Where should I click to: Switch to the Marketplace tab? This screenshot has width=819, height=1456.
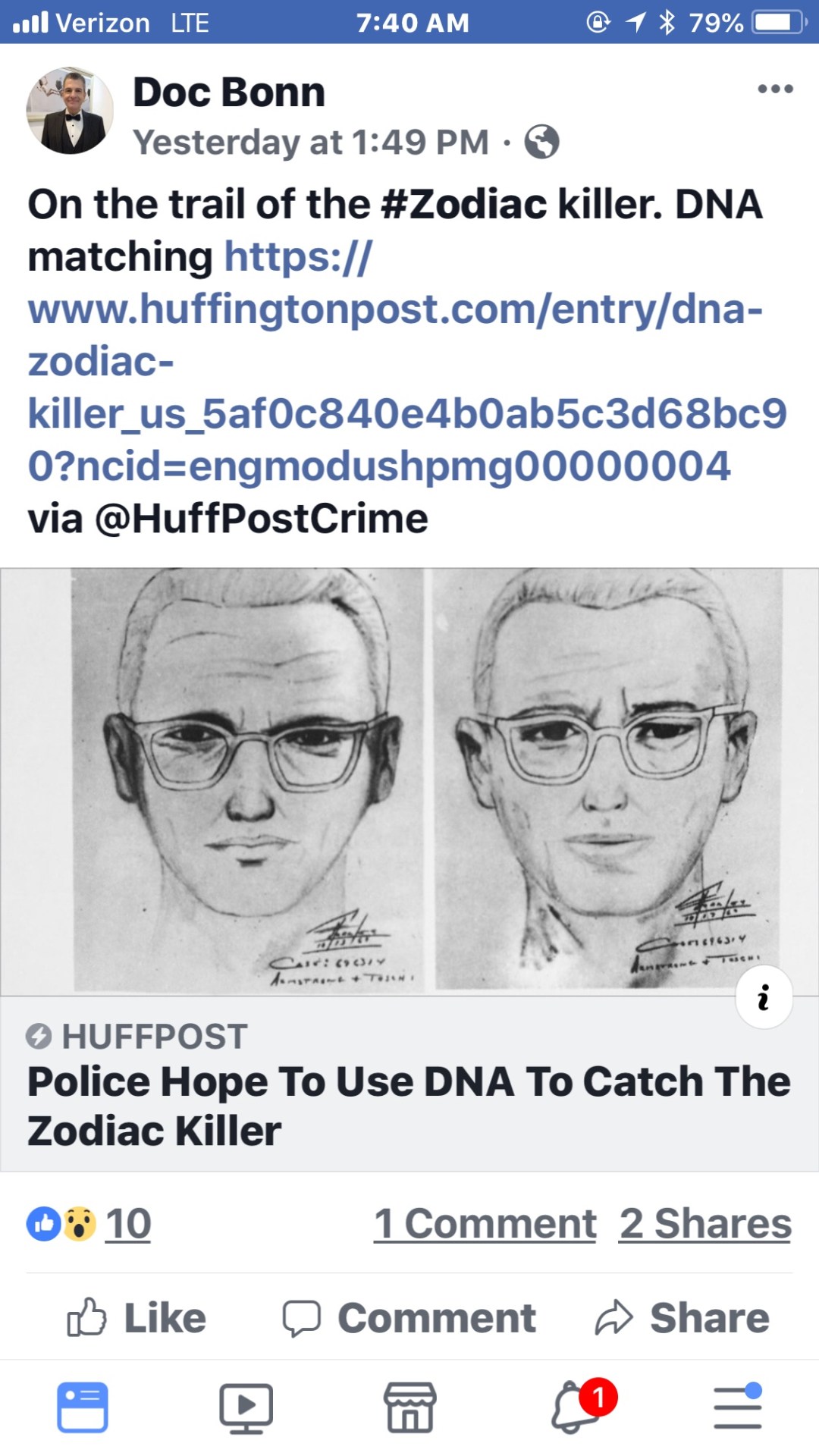coord(409,1407)
